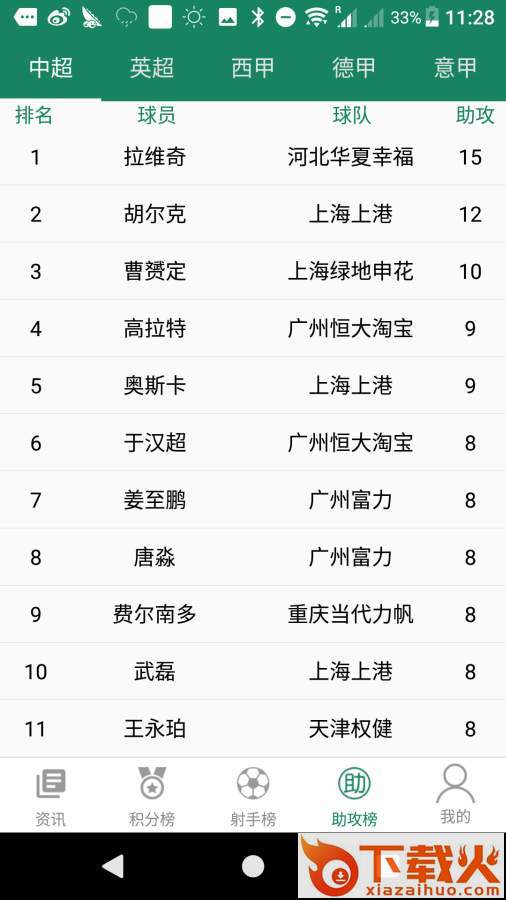The height and width of the screenshot is (900, 506).
Task: Switch to the 英超 league tab
Action: point(151,68)
